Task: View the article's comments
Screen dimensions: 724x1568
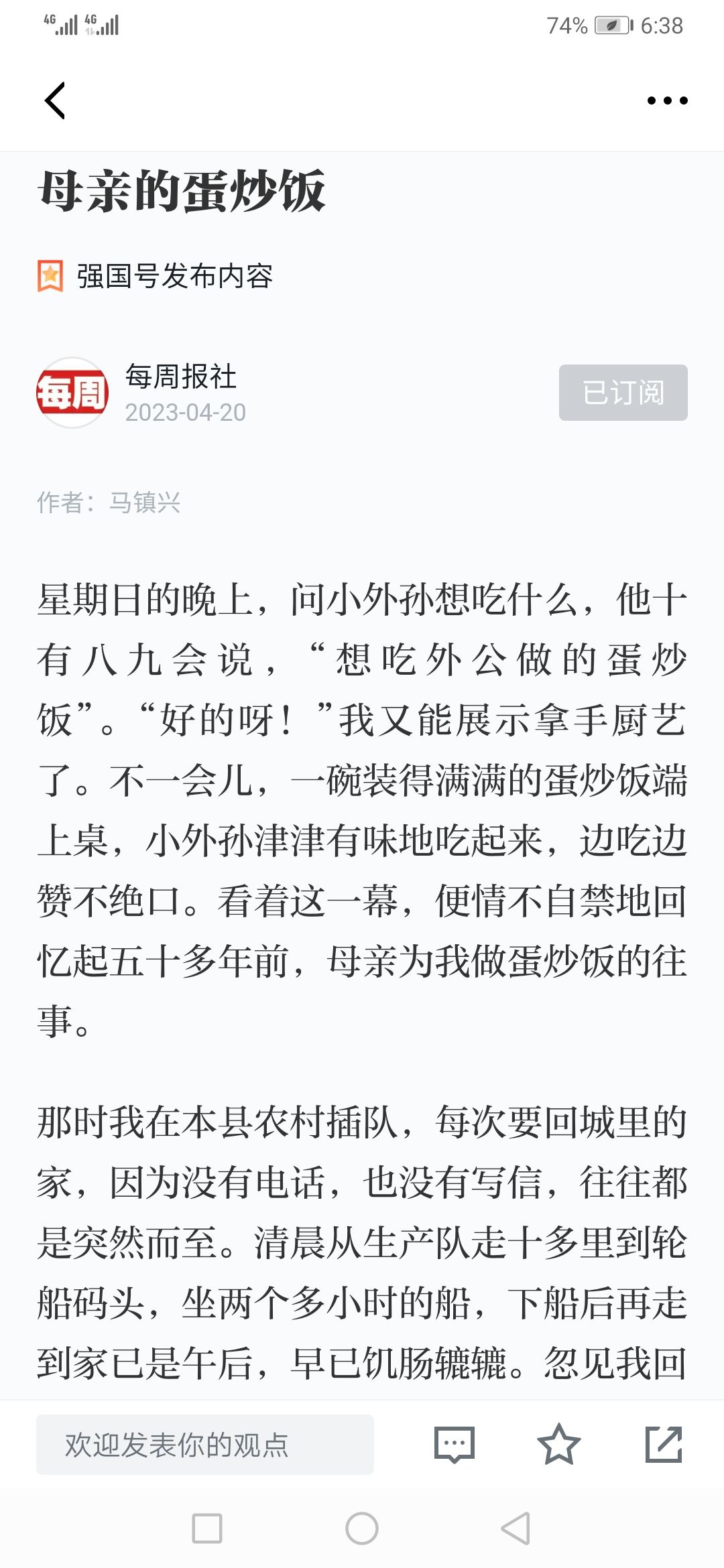Action: coord(455,1445)
